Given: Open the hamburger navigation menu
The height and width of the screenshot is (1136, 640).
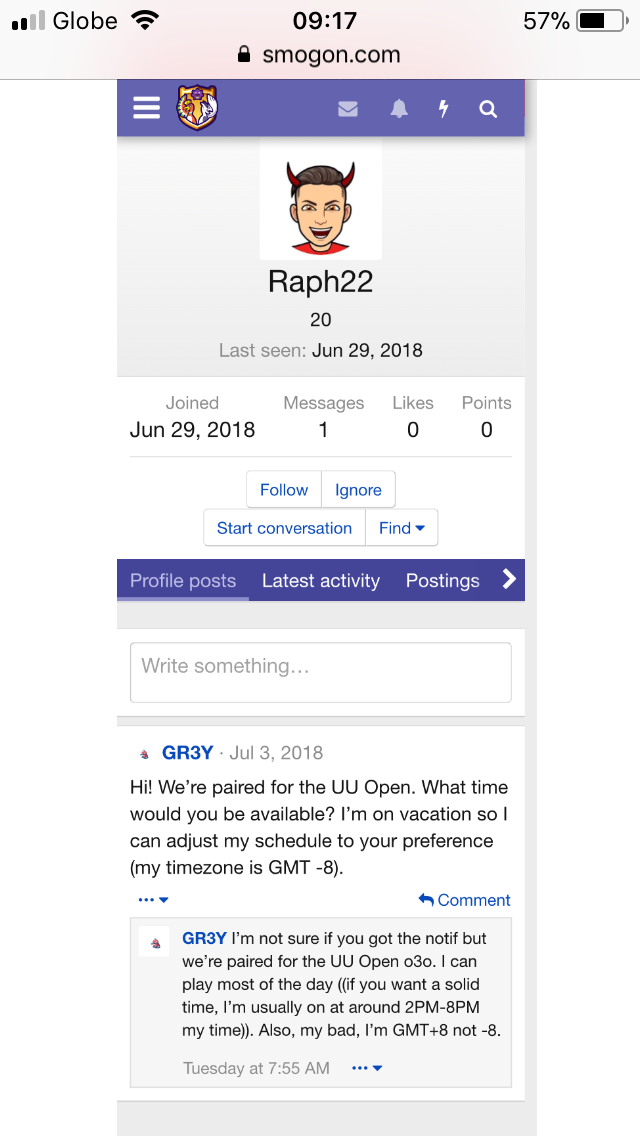Looking at the screenshot, I should click(x=146, y=109).
